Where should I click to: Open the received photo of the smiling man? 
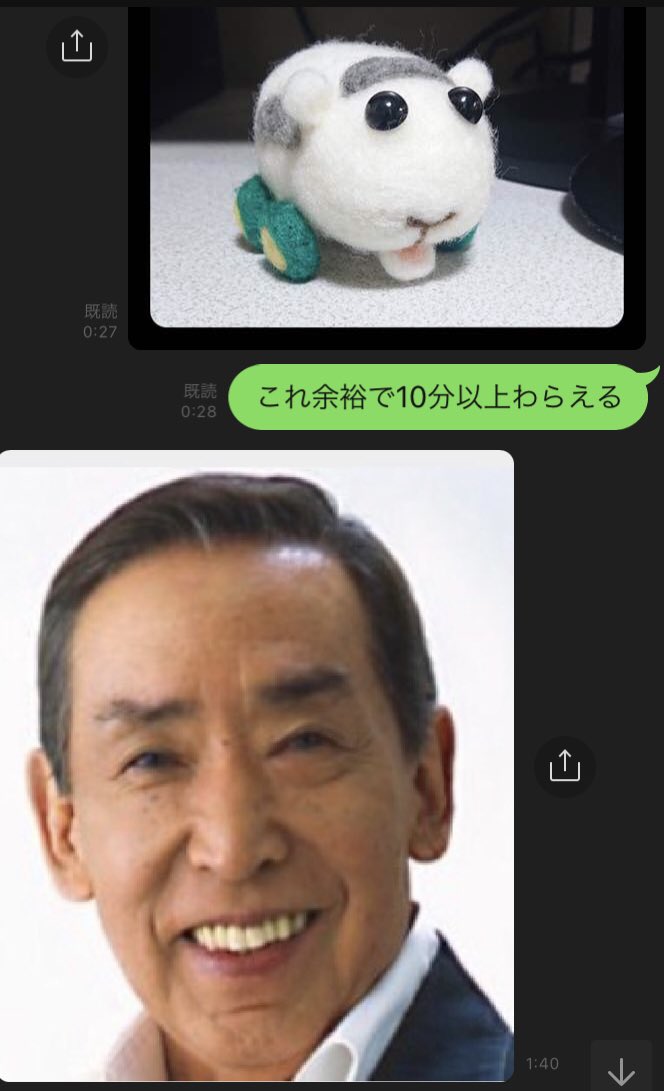[x=256, y=765]
